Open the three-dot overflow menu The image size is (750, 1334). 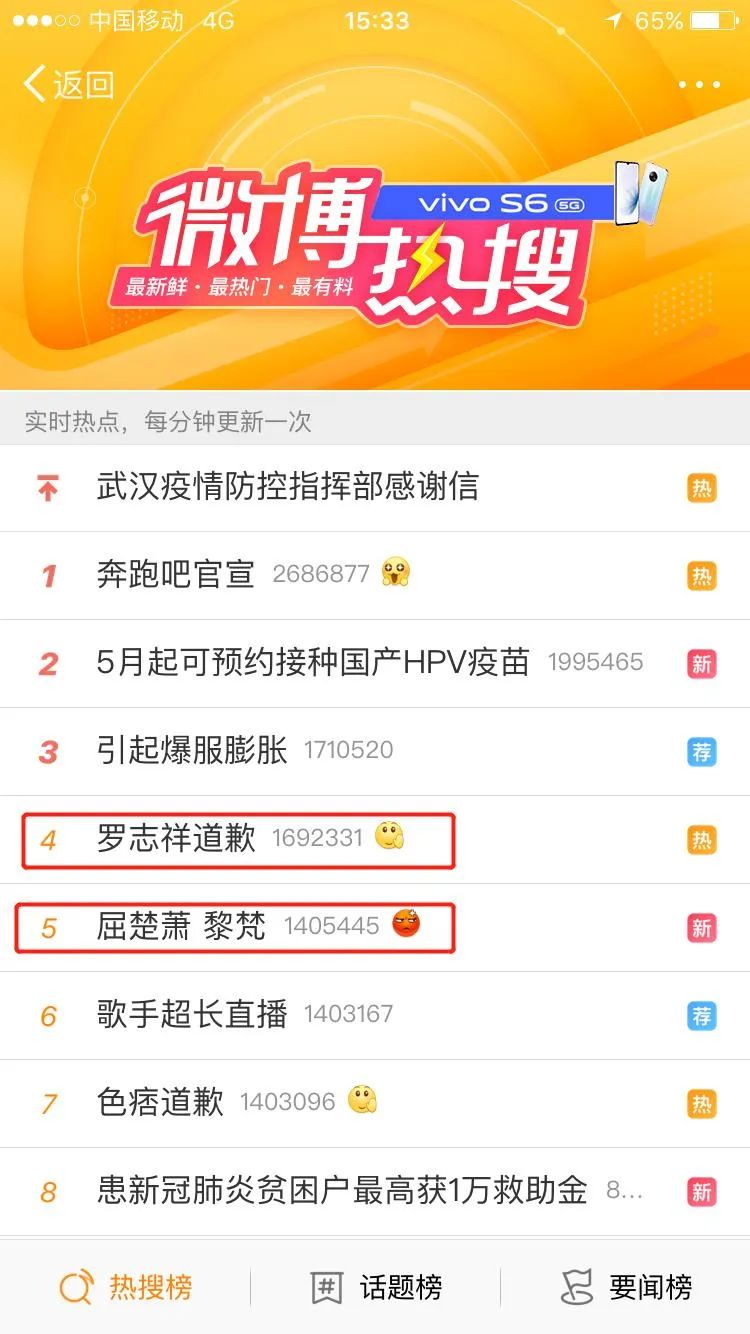click(x=698, y=85)
